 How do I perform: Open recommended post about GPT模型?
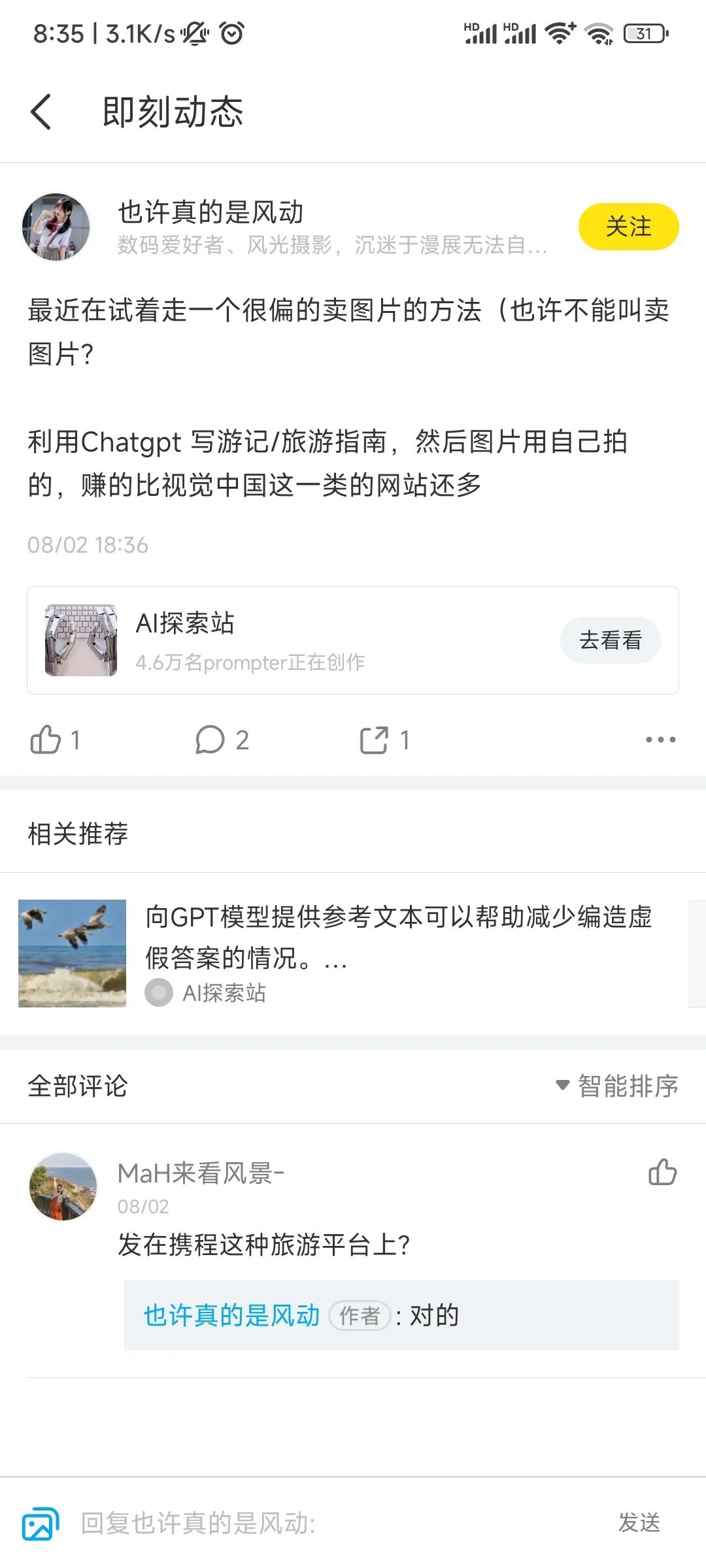(397, 938)
